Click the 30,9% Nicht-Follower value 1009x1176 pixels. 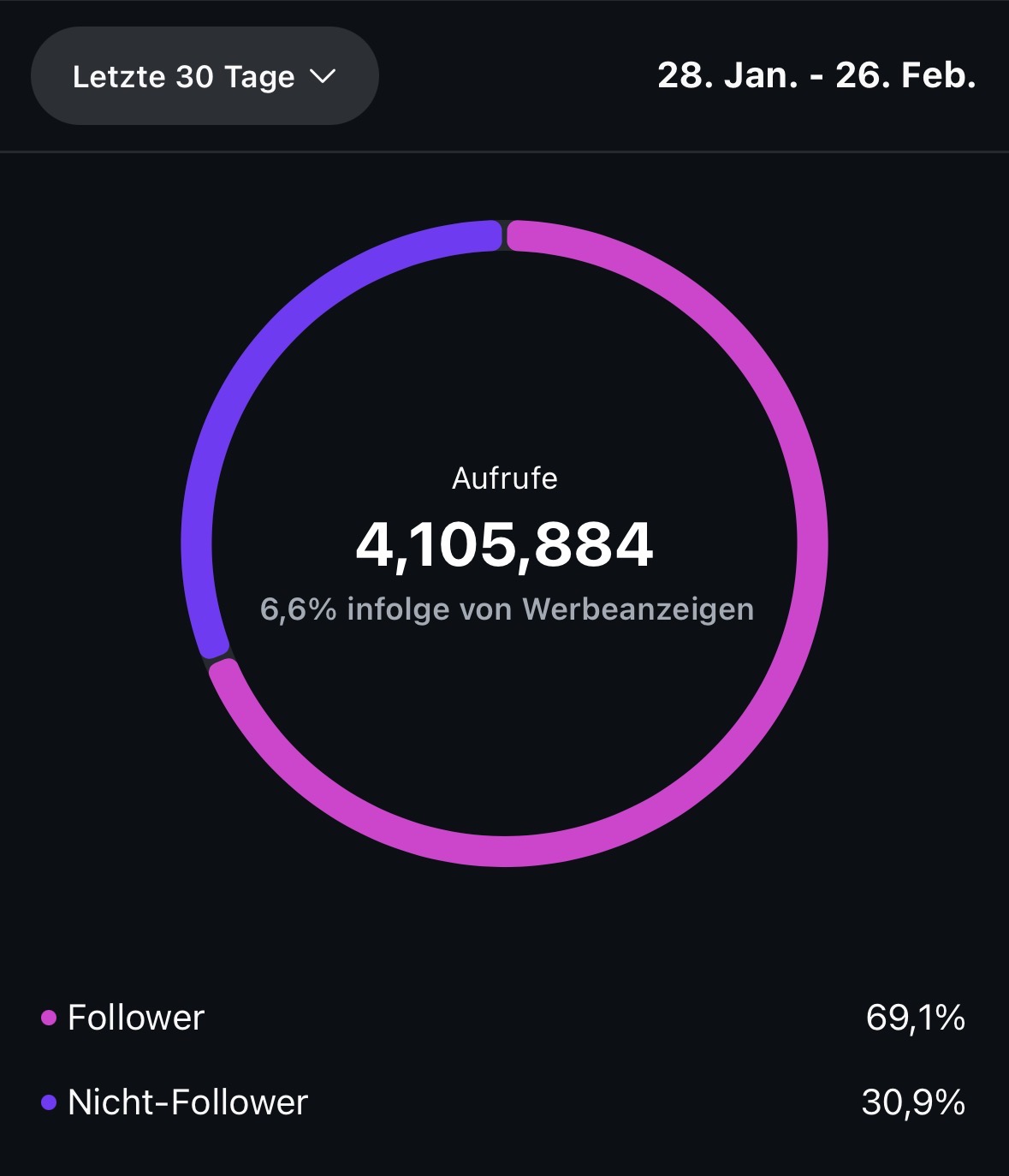(x=913, y=1102)
